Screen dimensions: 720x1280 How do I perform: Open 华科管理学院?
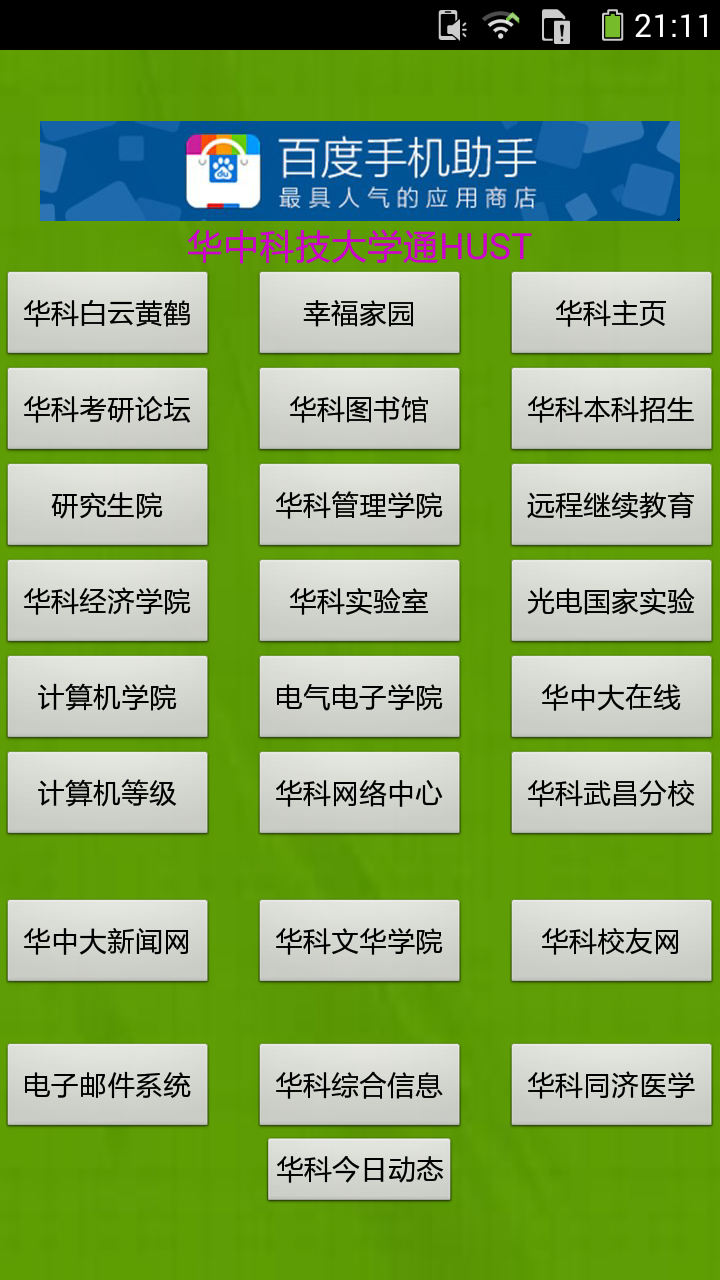359,504
